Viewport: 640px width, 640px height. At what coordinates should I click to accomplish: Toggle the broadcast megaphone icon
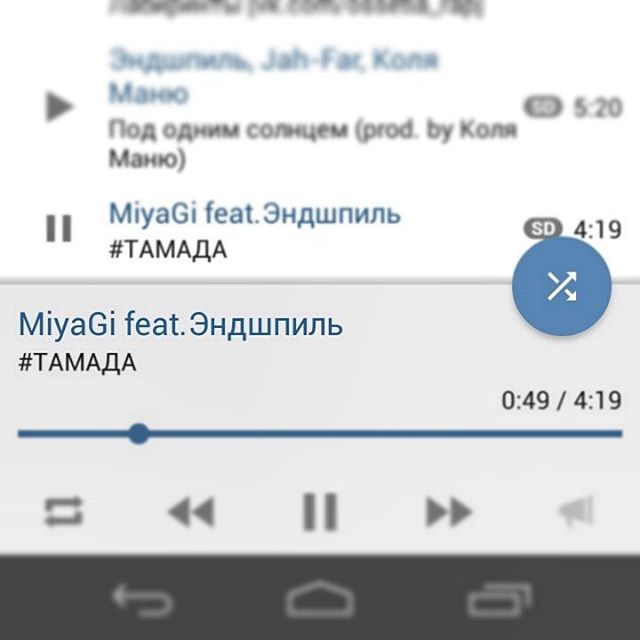click(x=577, y=513)
